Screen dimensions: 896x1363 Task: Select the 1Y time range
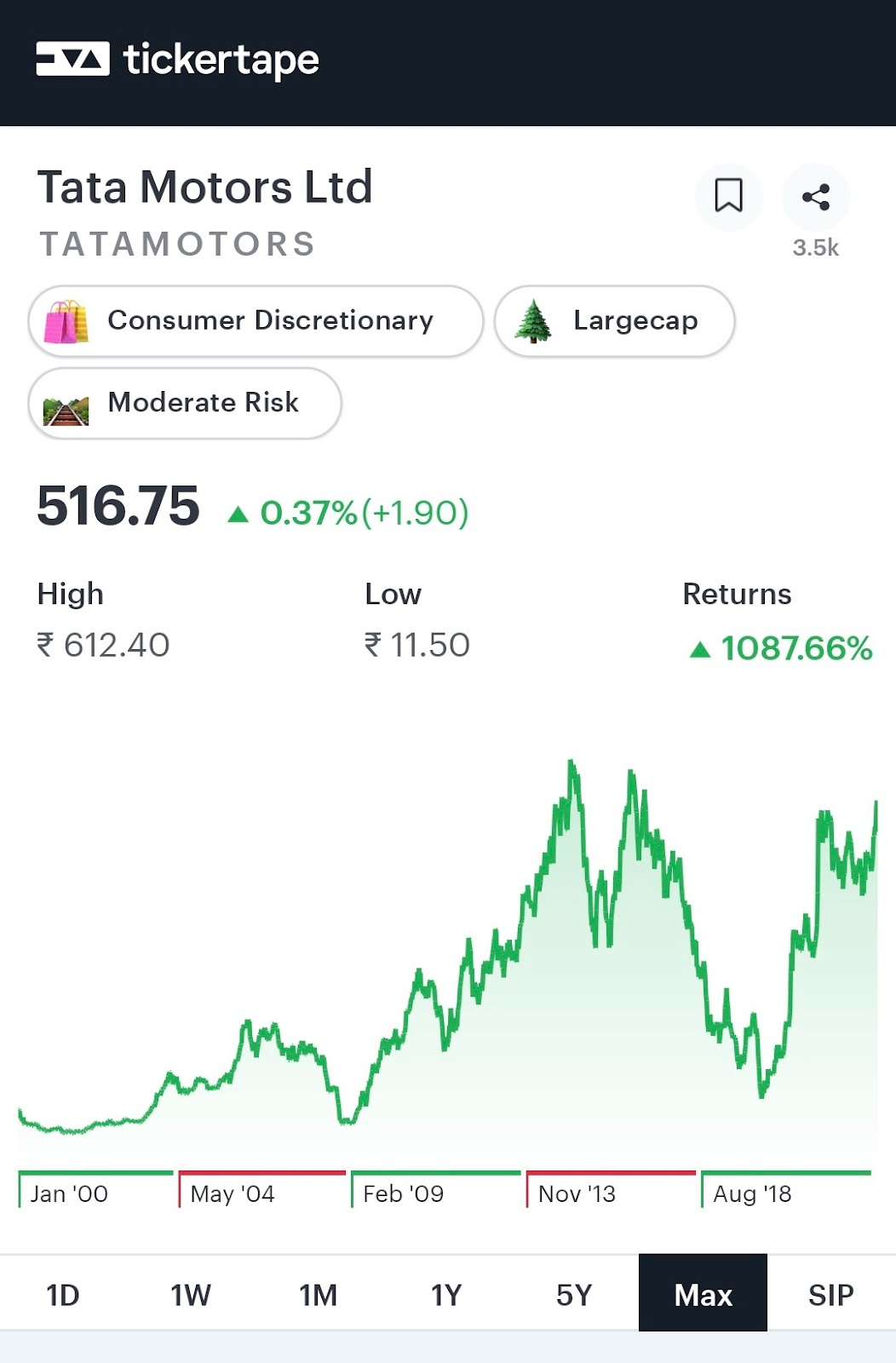click(x=446, y=1296)
